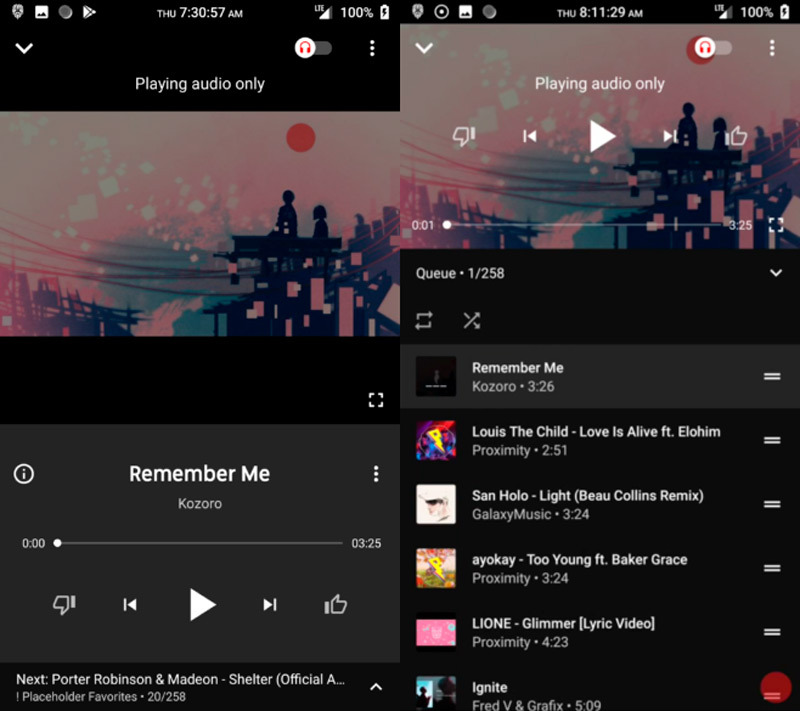The height and width of the screenshot is (711, 800).
Task: Expand the Next: Porter Robinson & Madeon bar
Action: coord(376,687)
